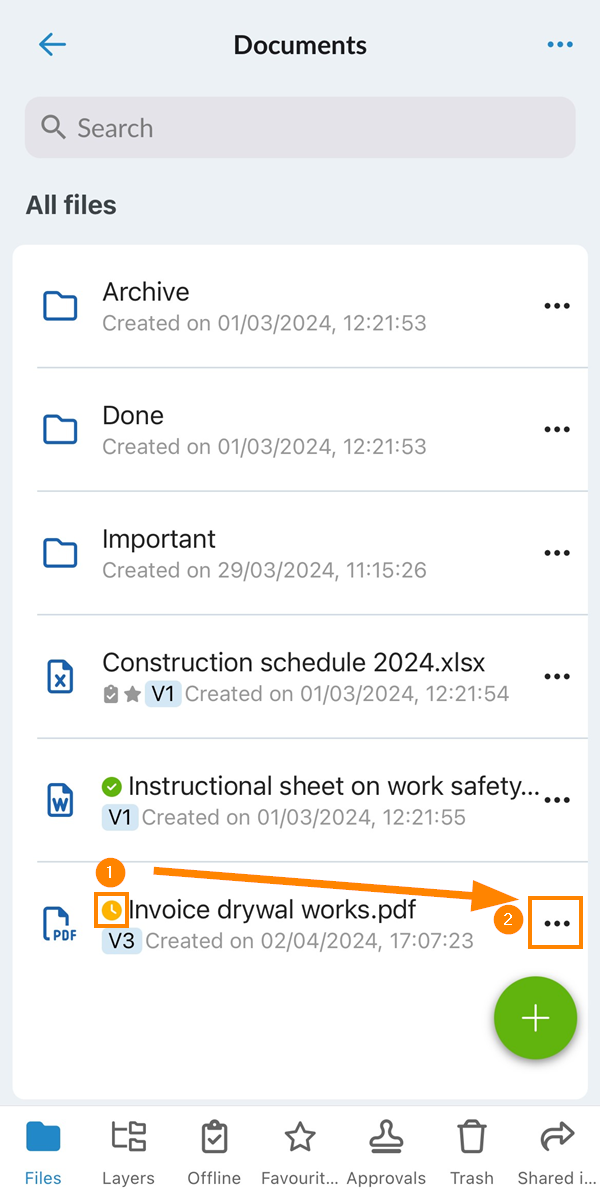Open options for Invoice drywal works.pdf

click(x=556, y=924)
